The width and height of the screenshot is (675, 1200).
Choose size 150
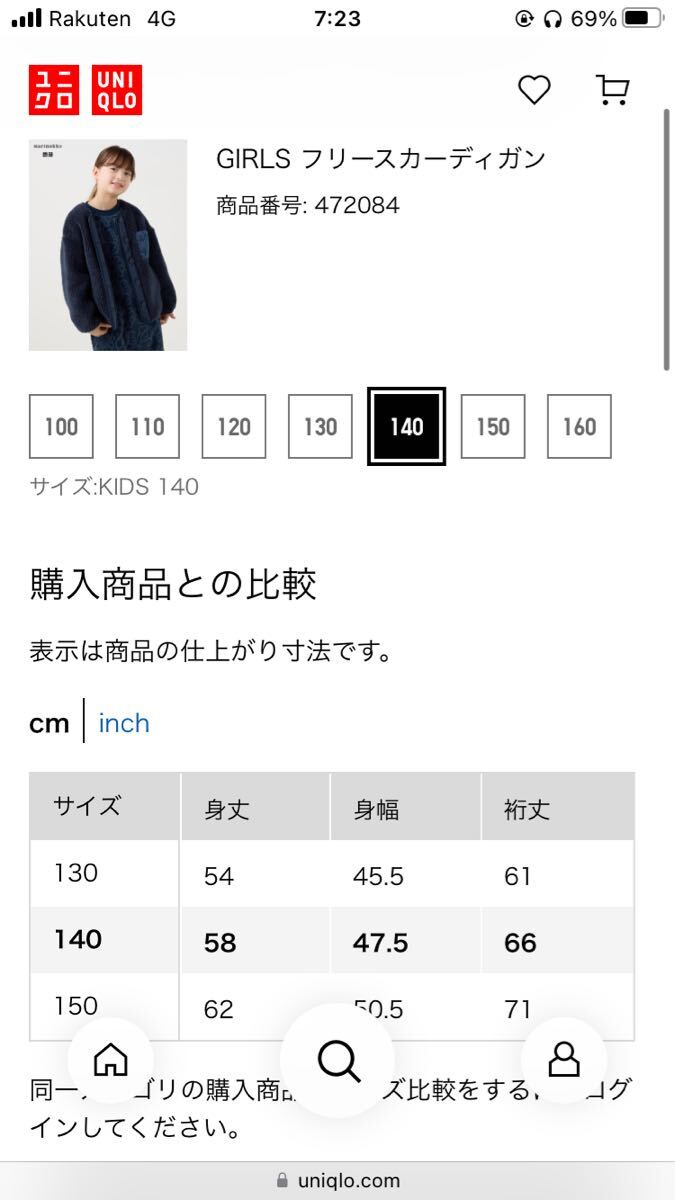tap(493, 427)
